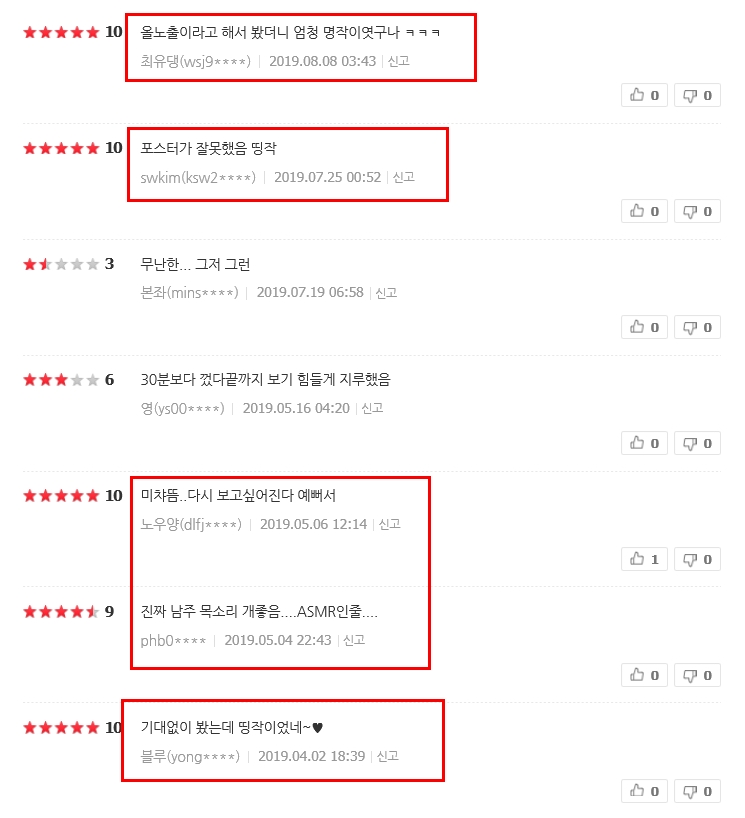Report 블루(yong****)'s review
745x818 pixels.
pos(388,757)
